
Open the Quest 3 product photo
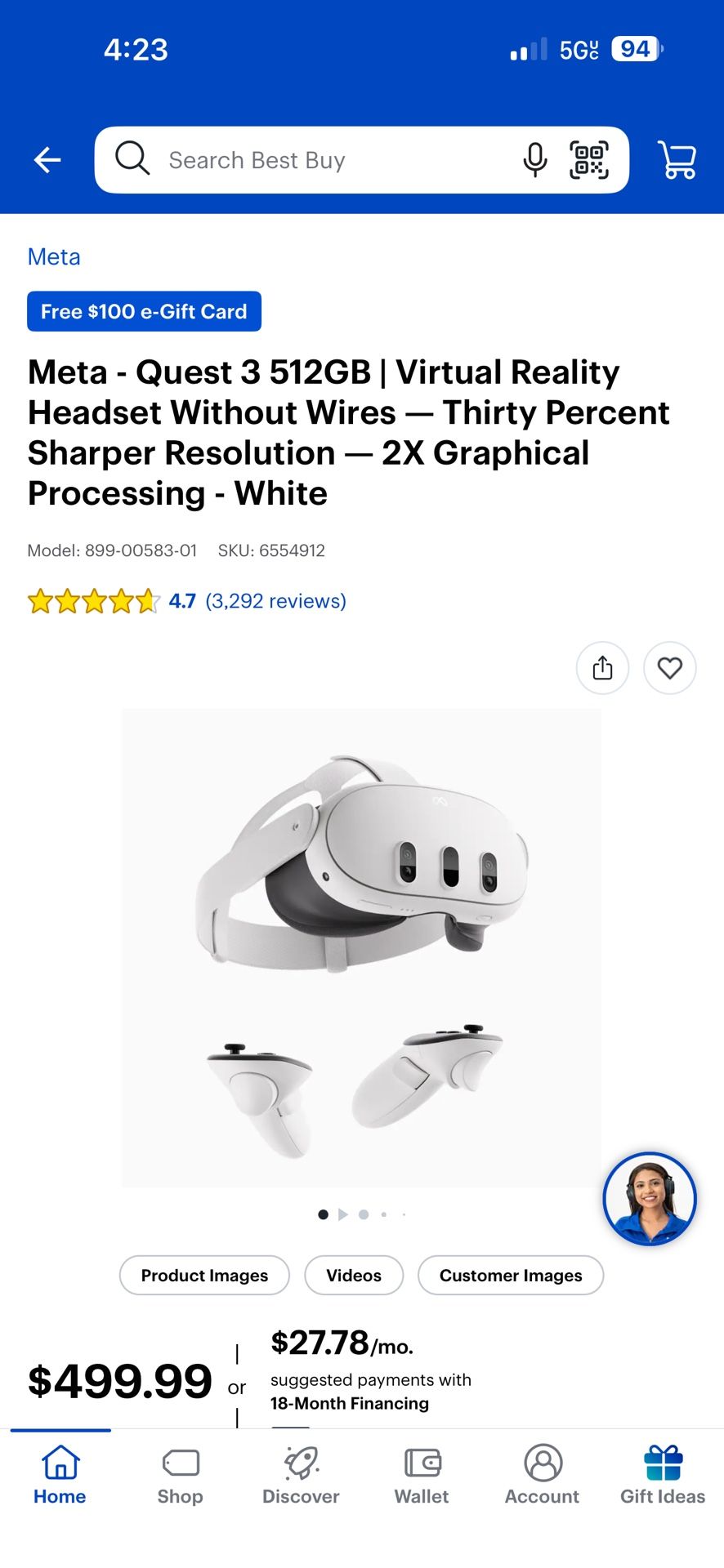(x=361, y=947)
